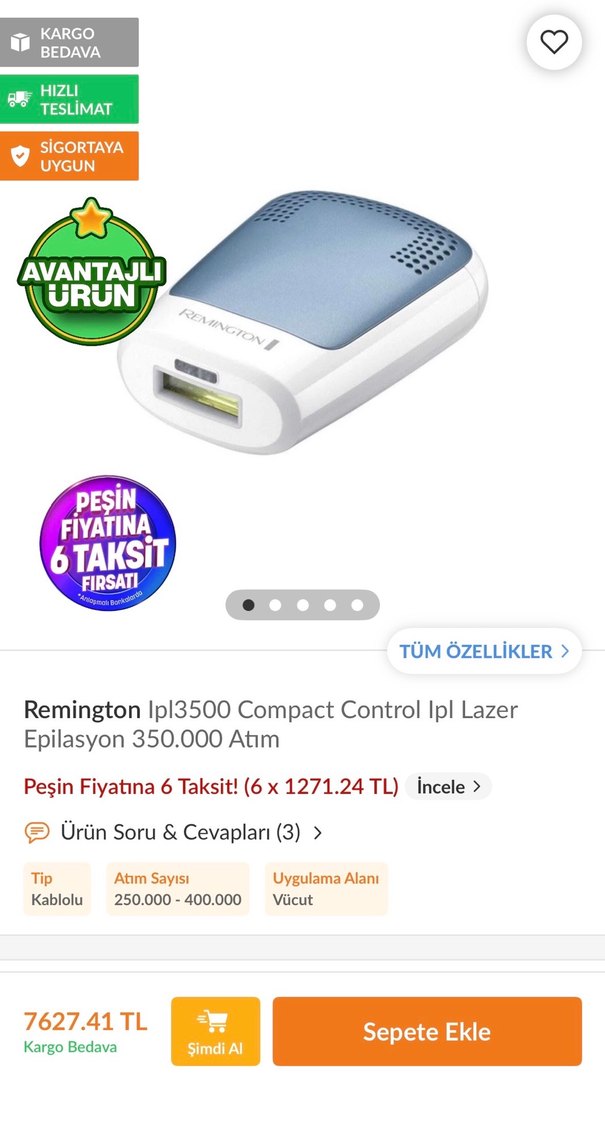Screen dimensions: 605x1134
Task: Buy now with the Şimdi Al button
Action: pyautogui.click(x=215, y=1031)
